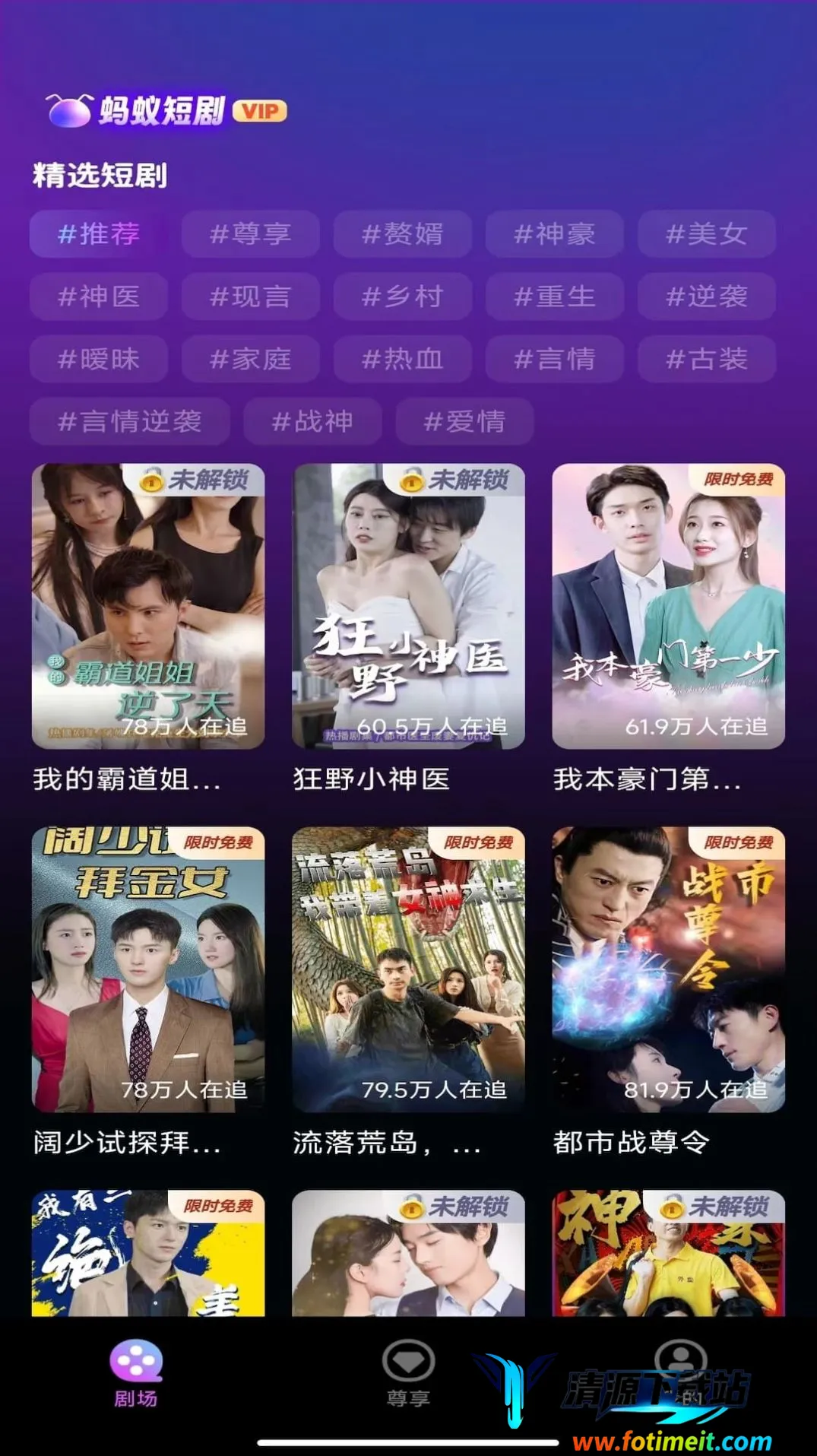817x1456 pixels.
Task: Select the #推荐 chip
Action: (98, 234)
